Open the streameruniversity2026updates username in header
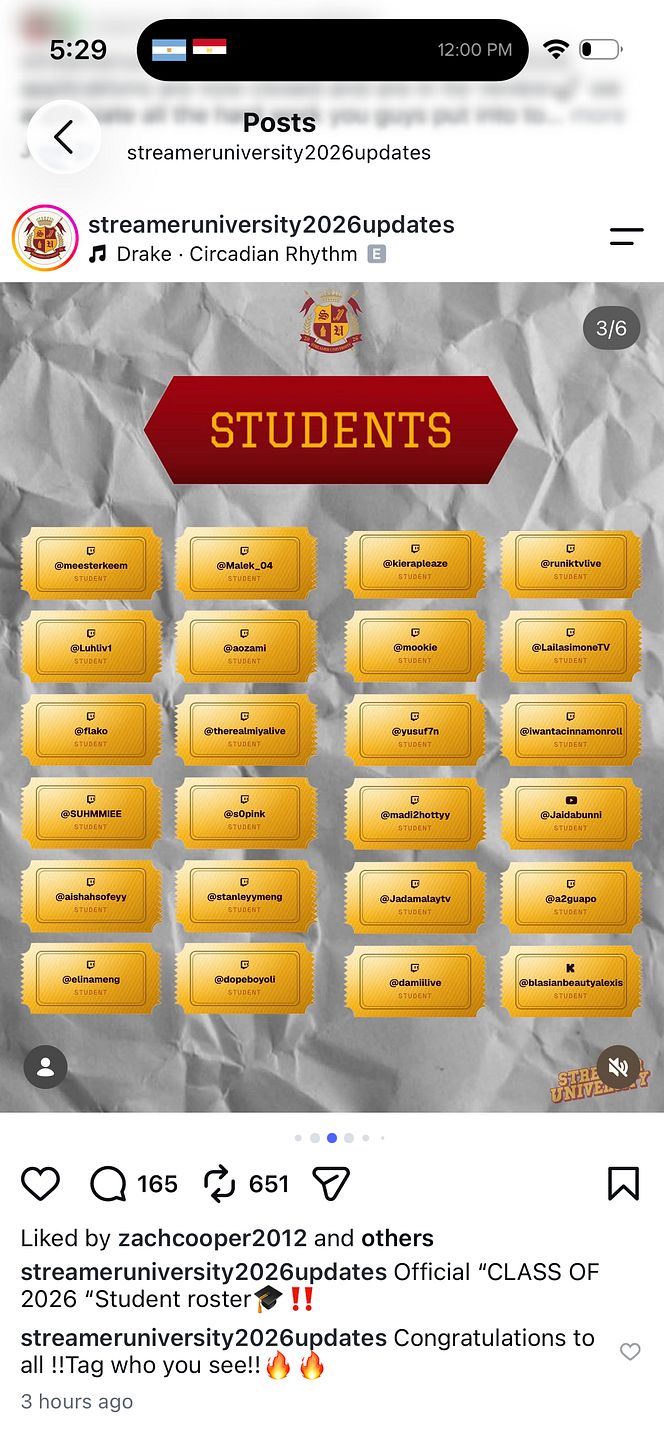Viewport: 664px width, 1440px height. (271, 224)
